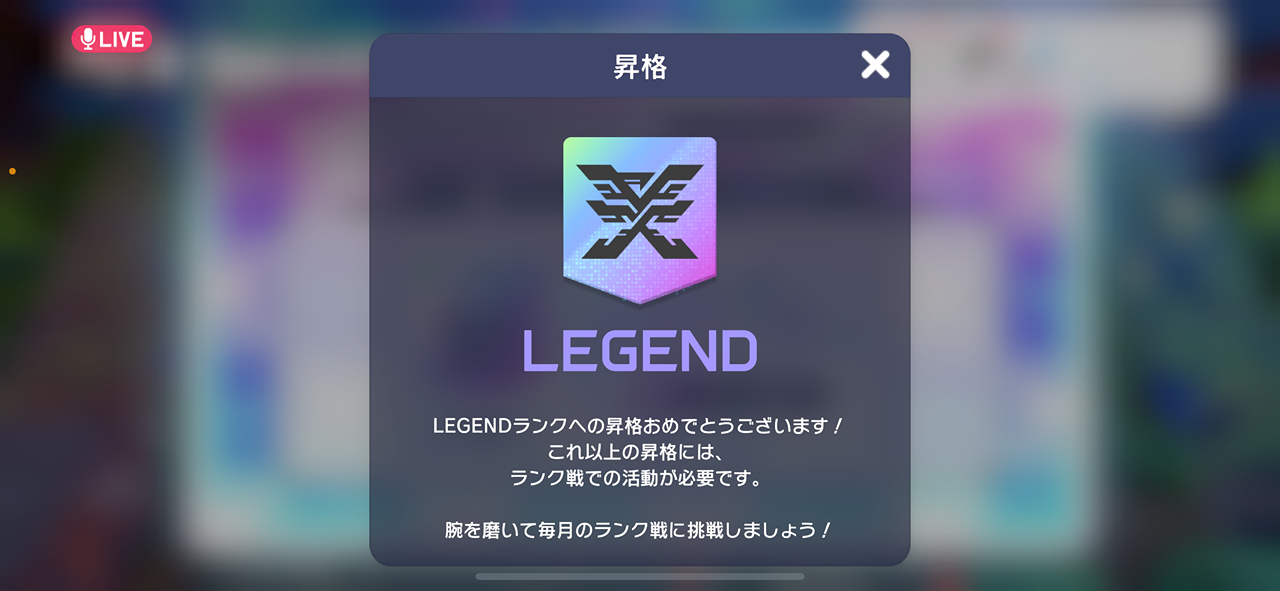Close the 昇格 promotion dialog
The width and height of the screenshot is (1280, 591).
[875, 65]
